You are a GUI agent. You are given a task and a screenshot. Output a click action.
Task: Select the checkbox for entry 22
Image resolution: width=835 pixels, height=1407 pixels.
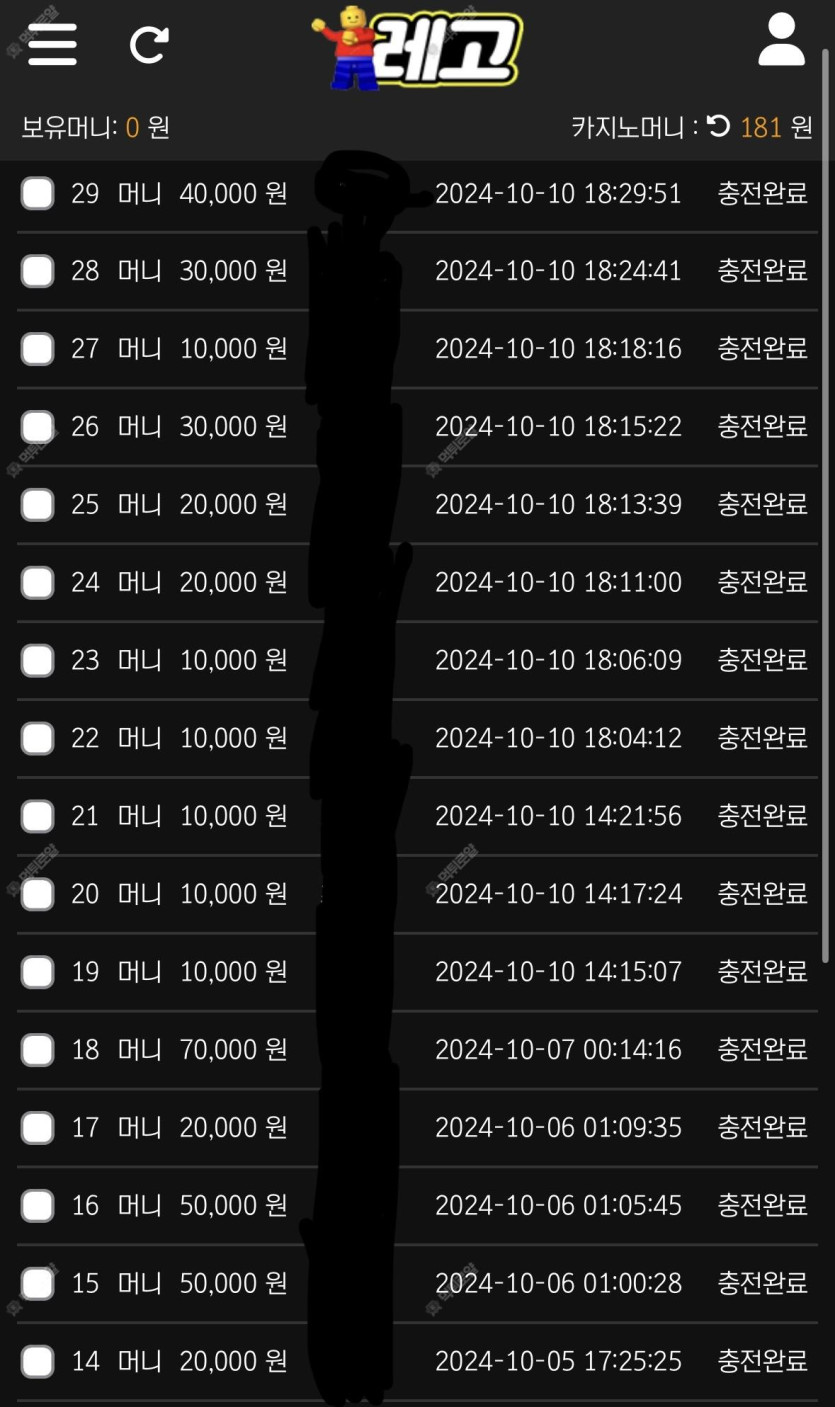[38, 738]
